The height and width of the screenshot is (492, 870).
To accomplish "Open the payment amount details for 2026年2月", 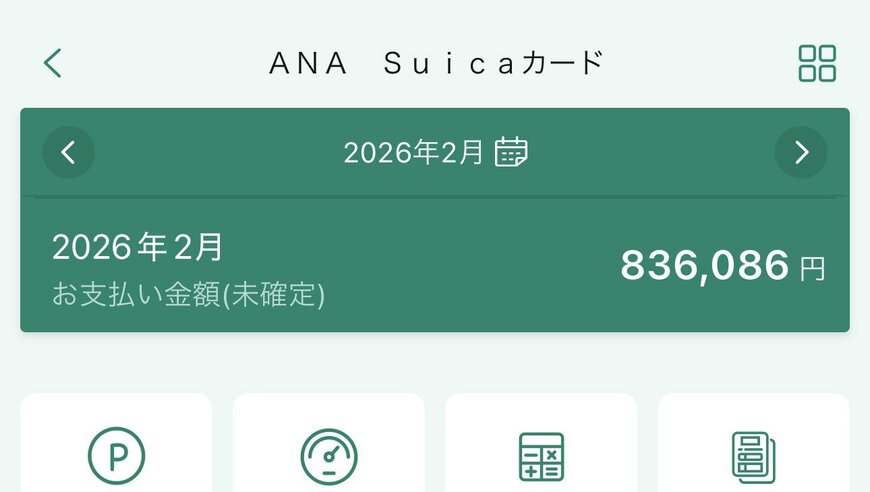I will click(435, 266).
